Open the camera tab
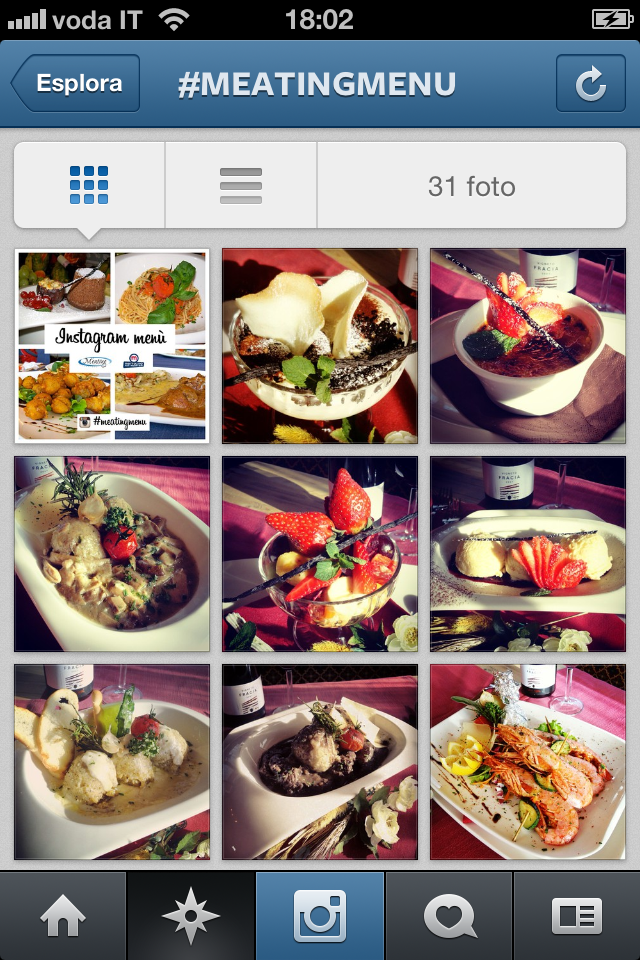 point(320,916)
